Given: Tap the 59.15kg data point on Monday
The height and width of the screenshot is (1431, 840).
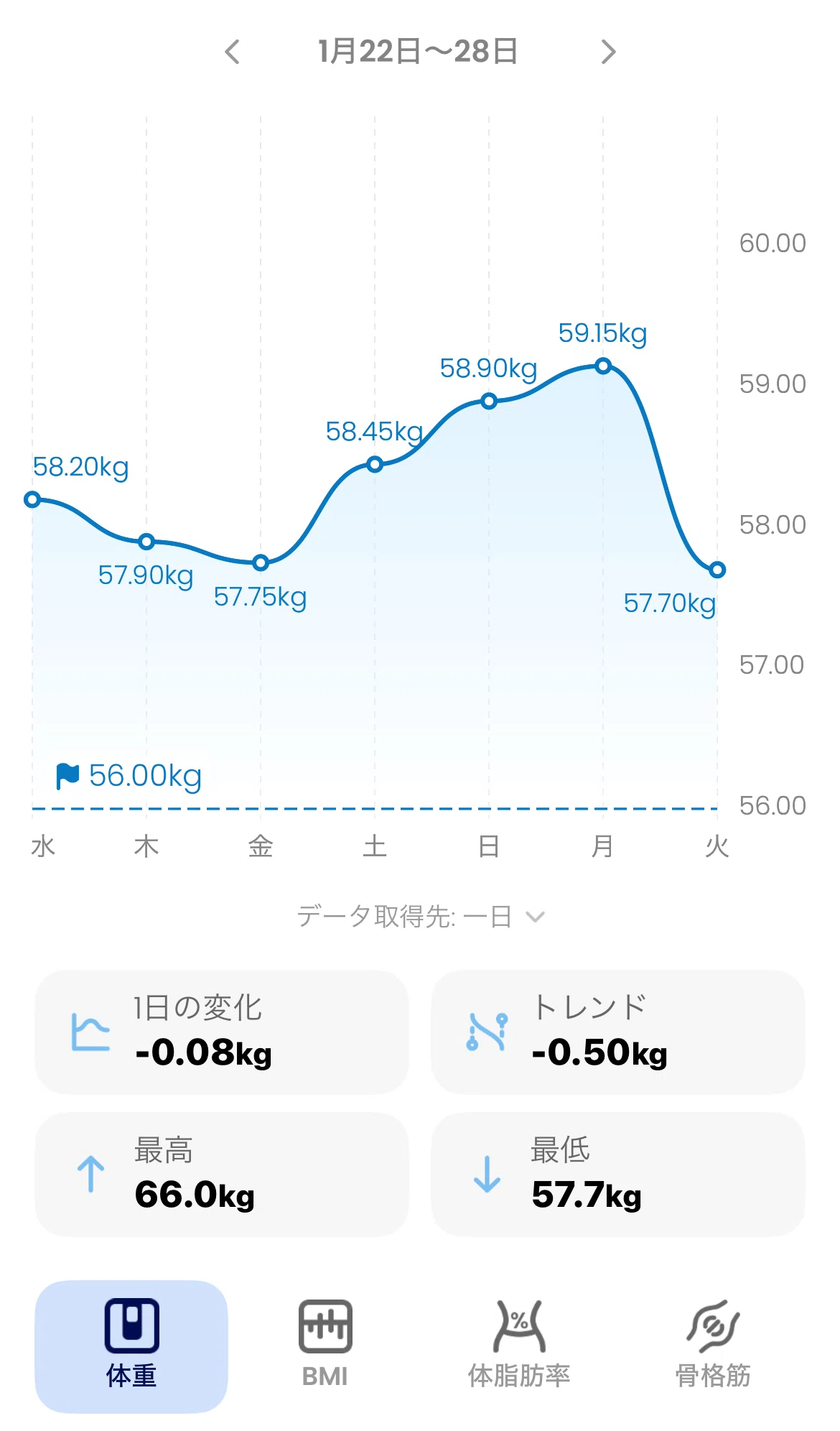Looking at the screenshot, I should pyautogui.click(x=603, y=366).
